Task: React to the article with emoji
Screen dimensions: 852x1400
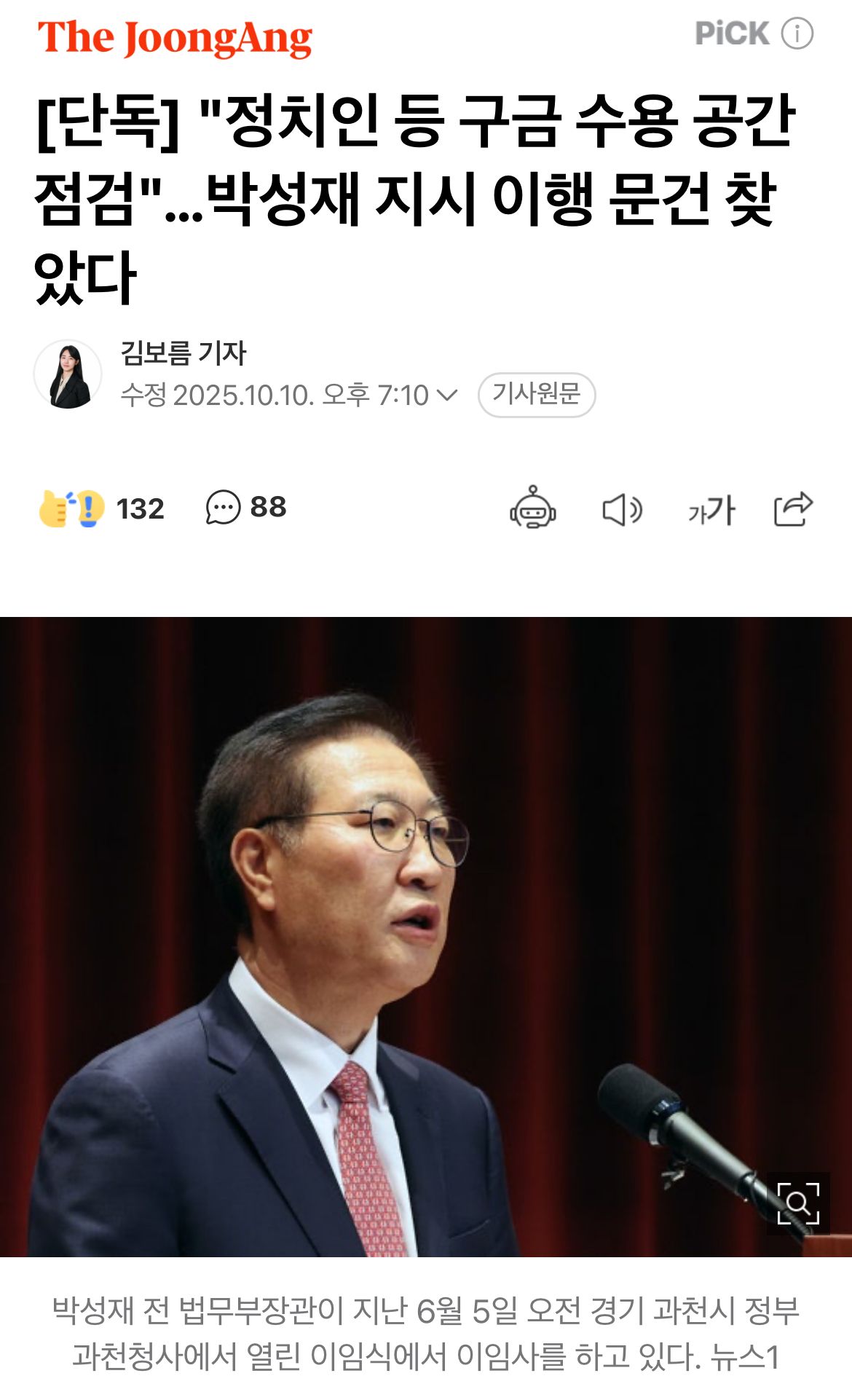Action: coord(72,508)
